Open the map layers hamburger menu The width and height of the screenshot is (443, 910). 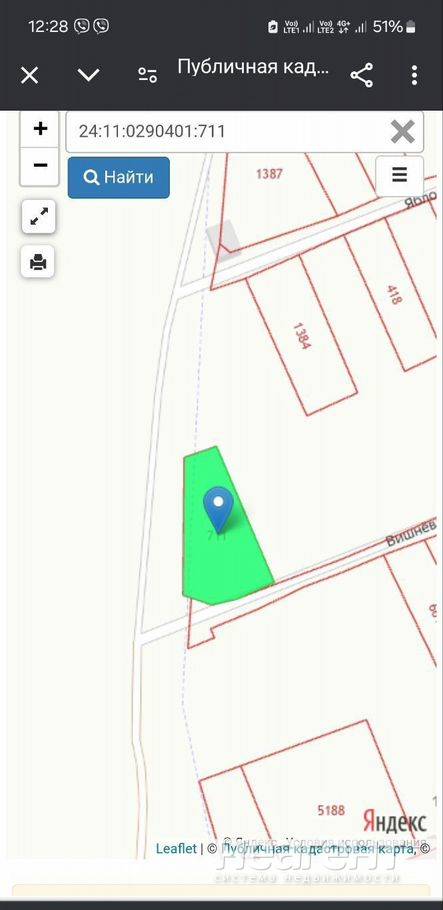(x=399, y=176)
